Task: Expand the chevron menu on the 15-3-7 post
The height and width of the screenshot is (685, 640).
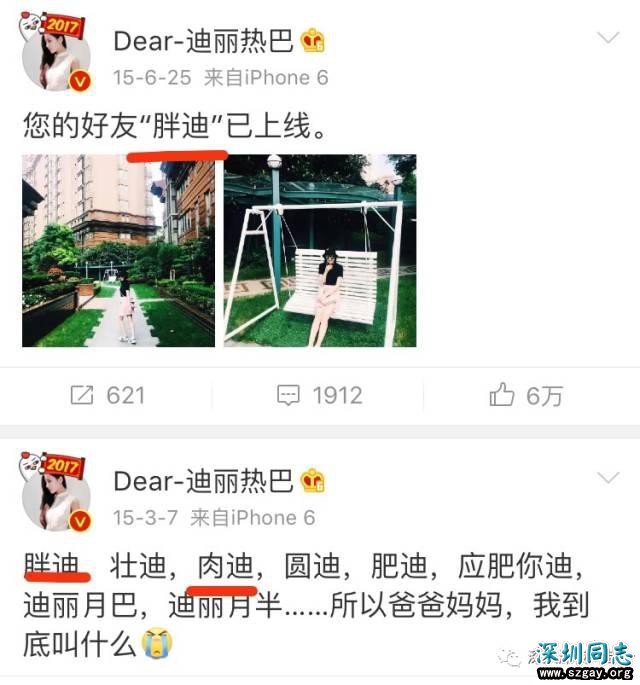Action: pyautogui.click(x=608, y=479)
